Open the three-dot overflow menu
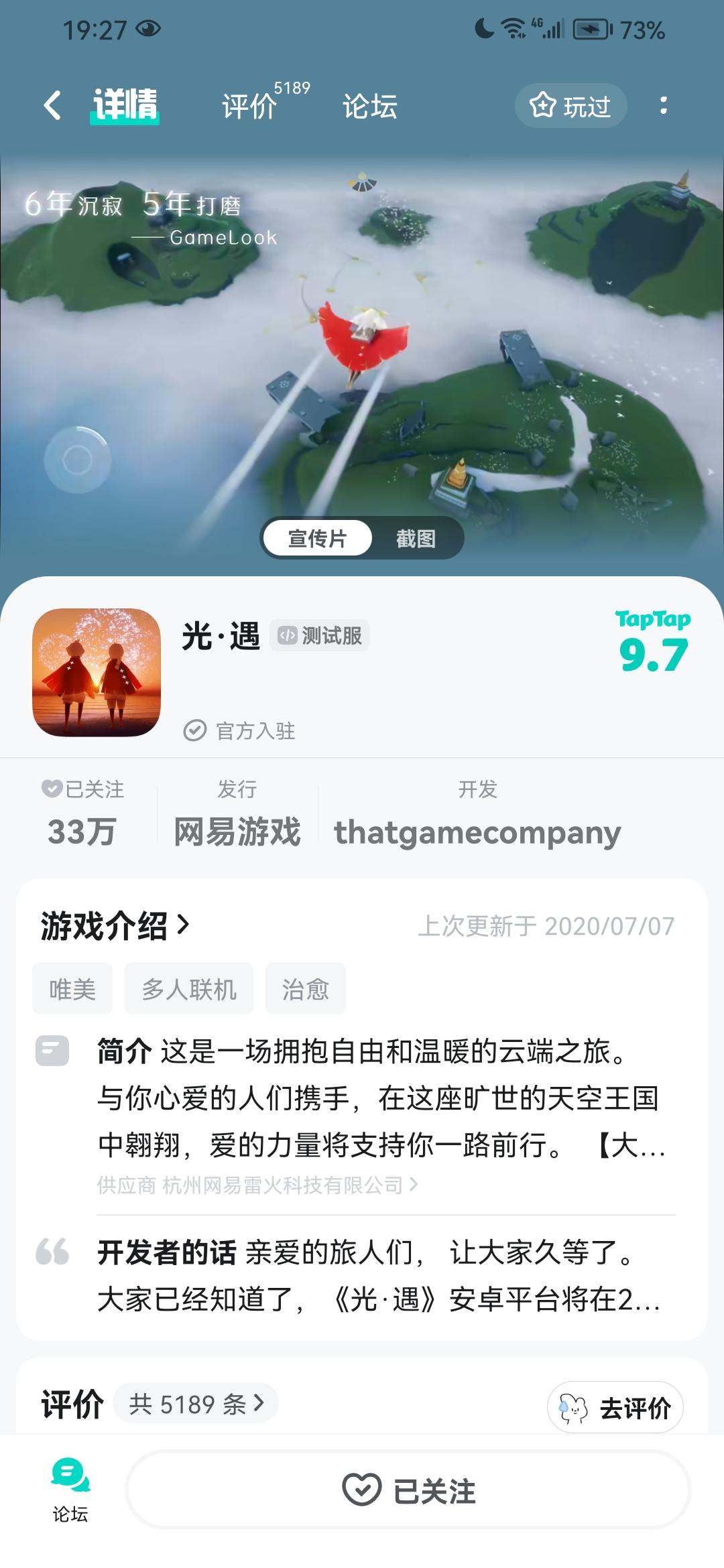Viewport: 724px width, 1568px height. 664,105
